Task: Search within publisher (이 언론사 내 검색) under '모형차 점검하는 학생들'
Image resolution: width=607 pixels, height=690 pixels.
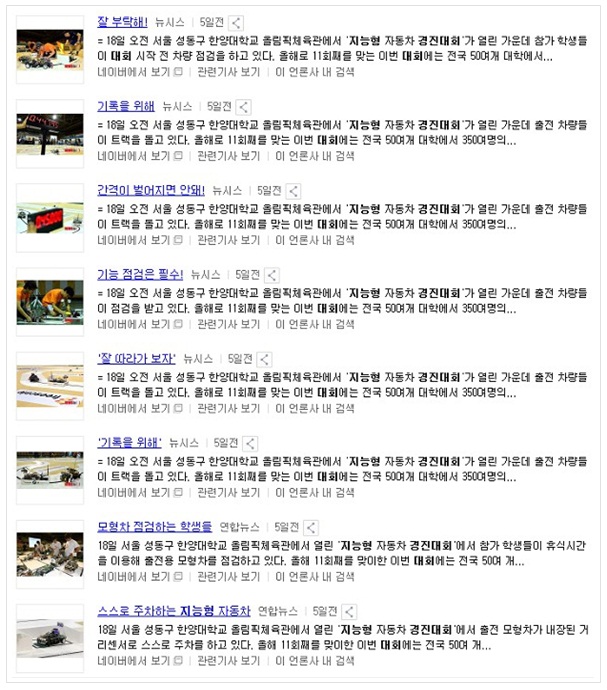Action: (x=315, y=576)
